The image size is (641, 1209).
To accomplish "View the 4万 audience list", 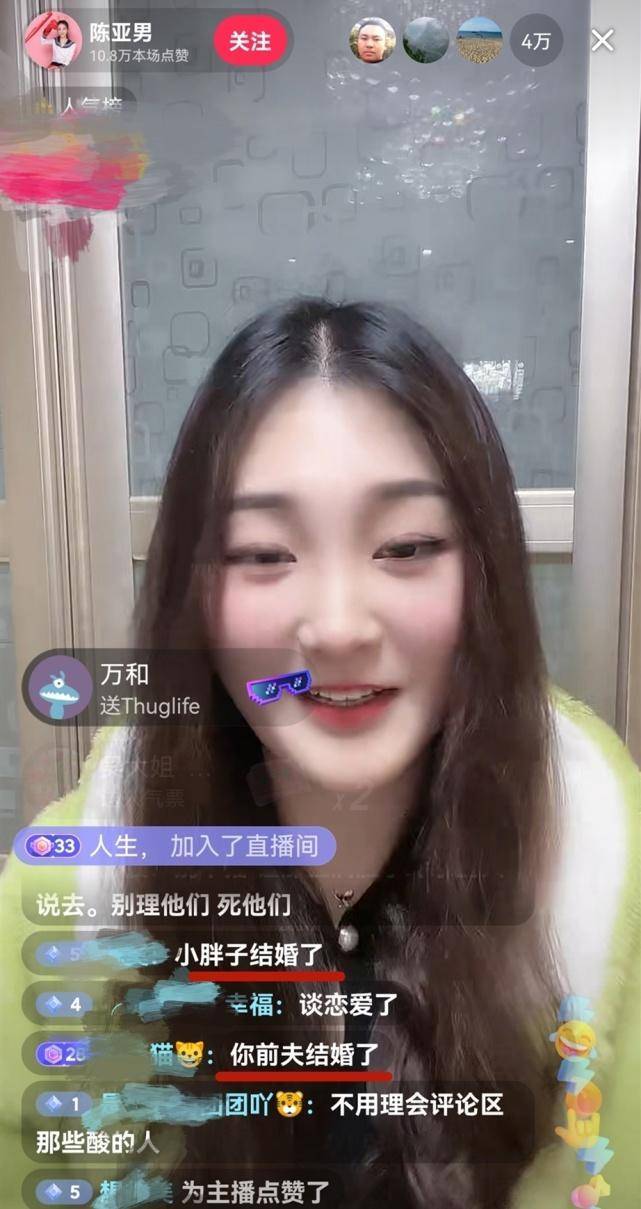I will pyautogui.click(x=535, y=41).
